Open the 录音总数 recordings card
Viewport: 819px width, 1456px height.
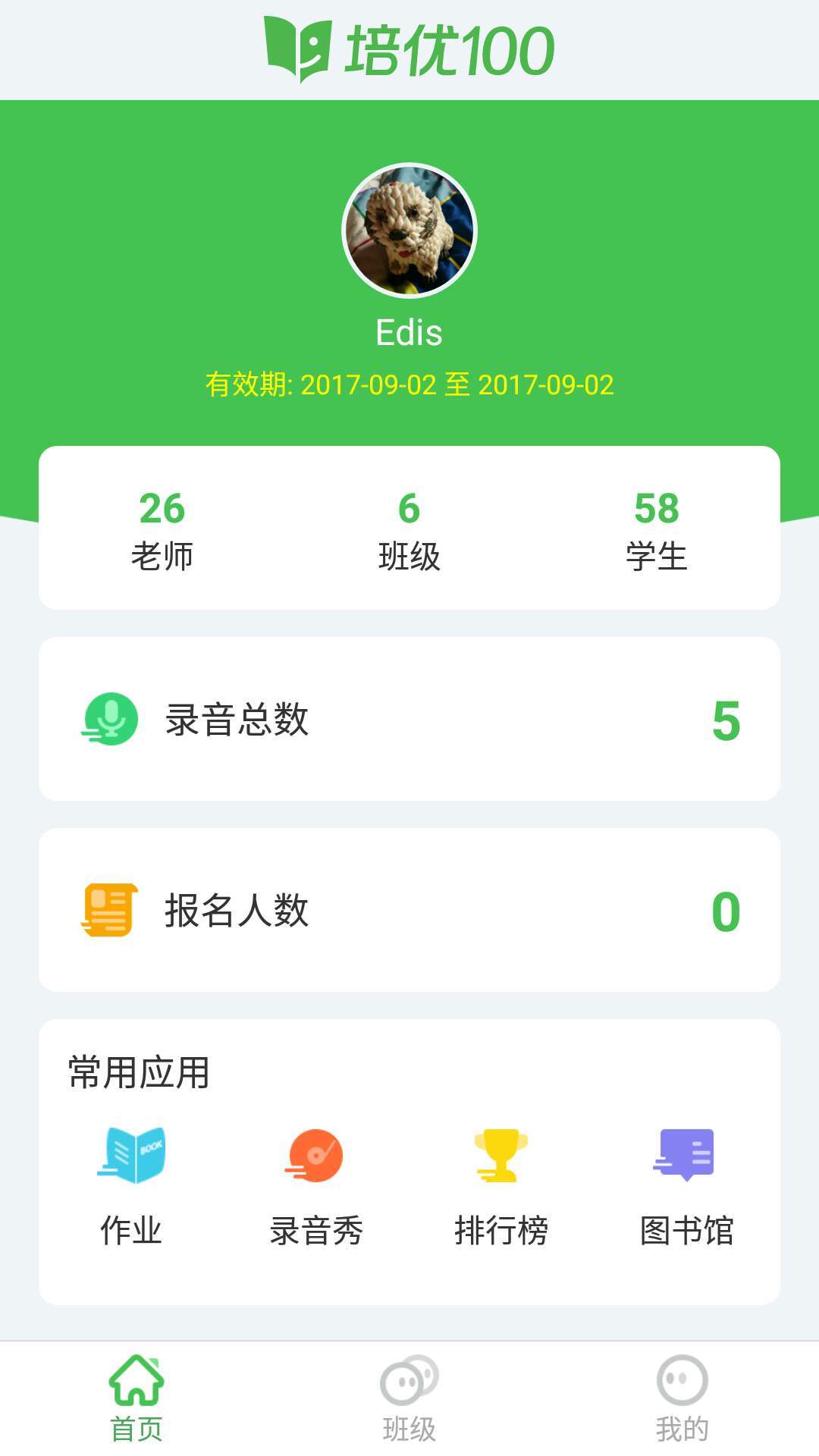409,719
